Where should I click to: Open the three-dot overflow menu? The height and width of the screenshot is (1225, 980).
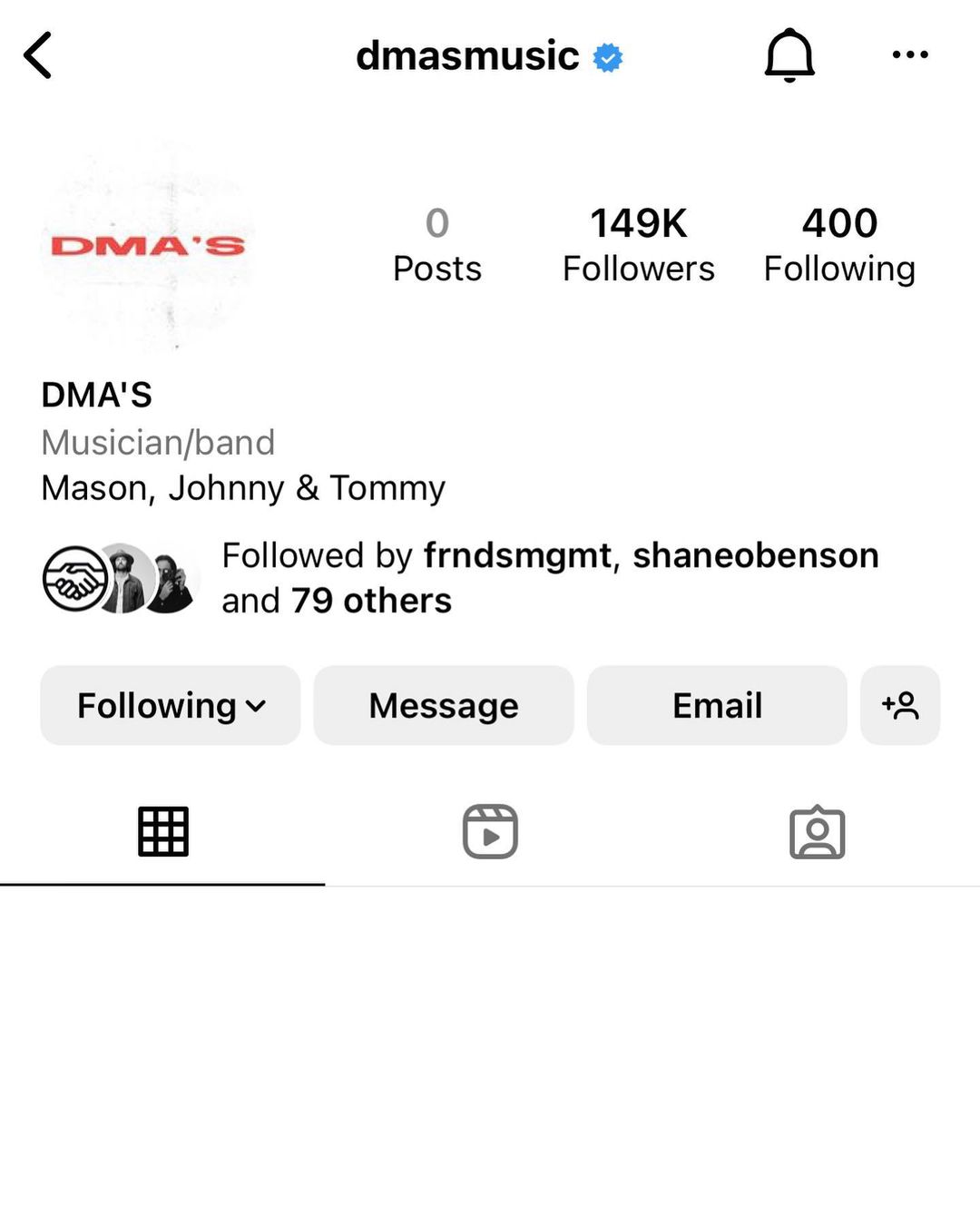[909, 55]
